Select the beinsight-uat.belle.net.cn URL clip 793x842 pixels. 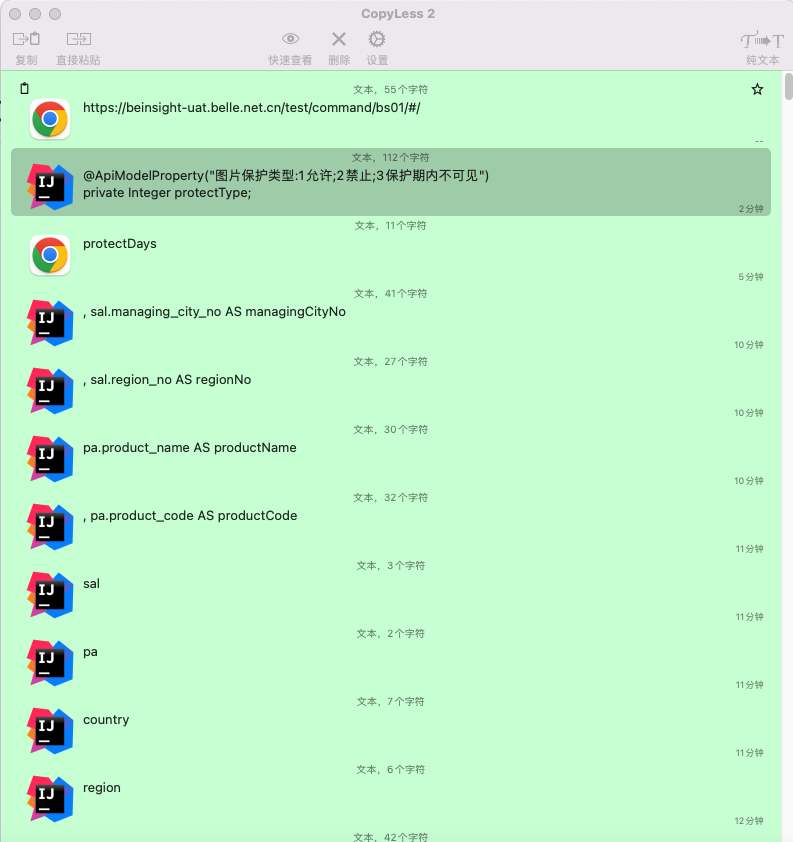click(251, 108)
